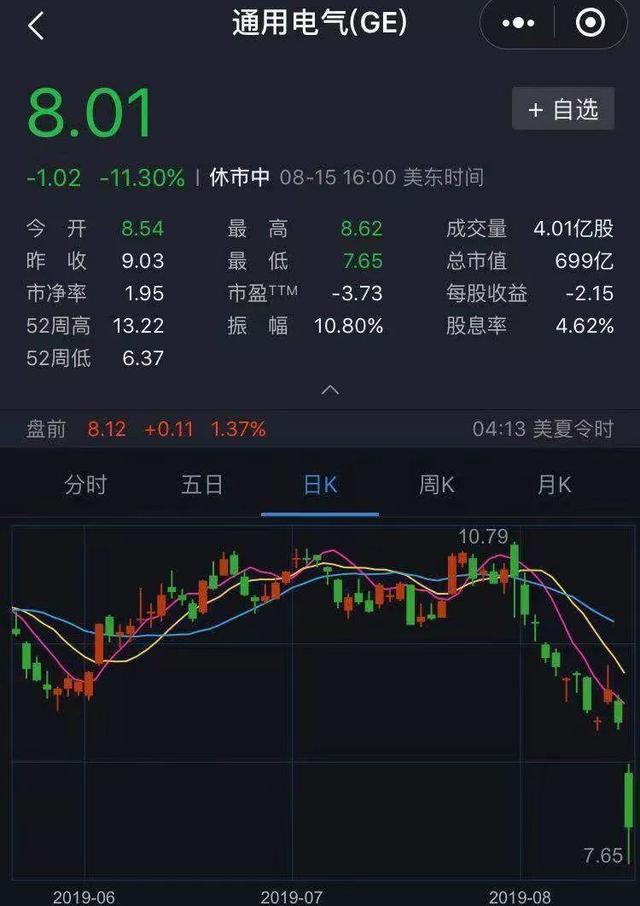Show the 周K weekly chart
This screenshot has width=640, height=906.
tap(437, 485)
